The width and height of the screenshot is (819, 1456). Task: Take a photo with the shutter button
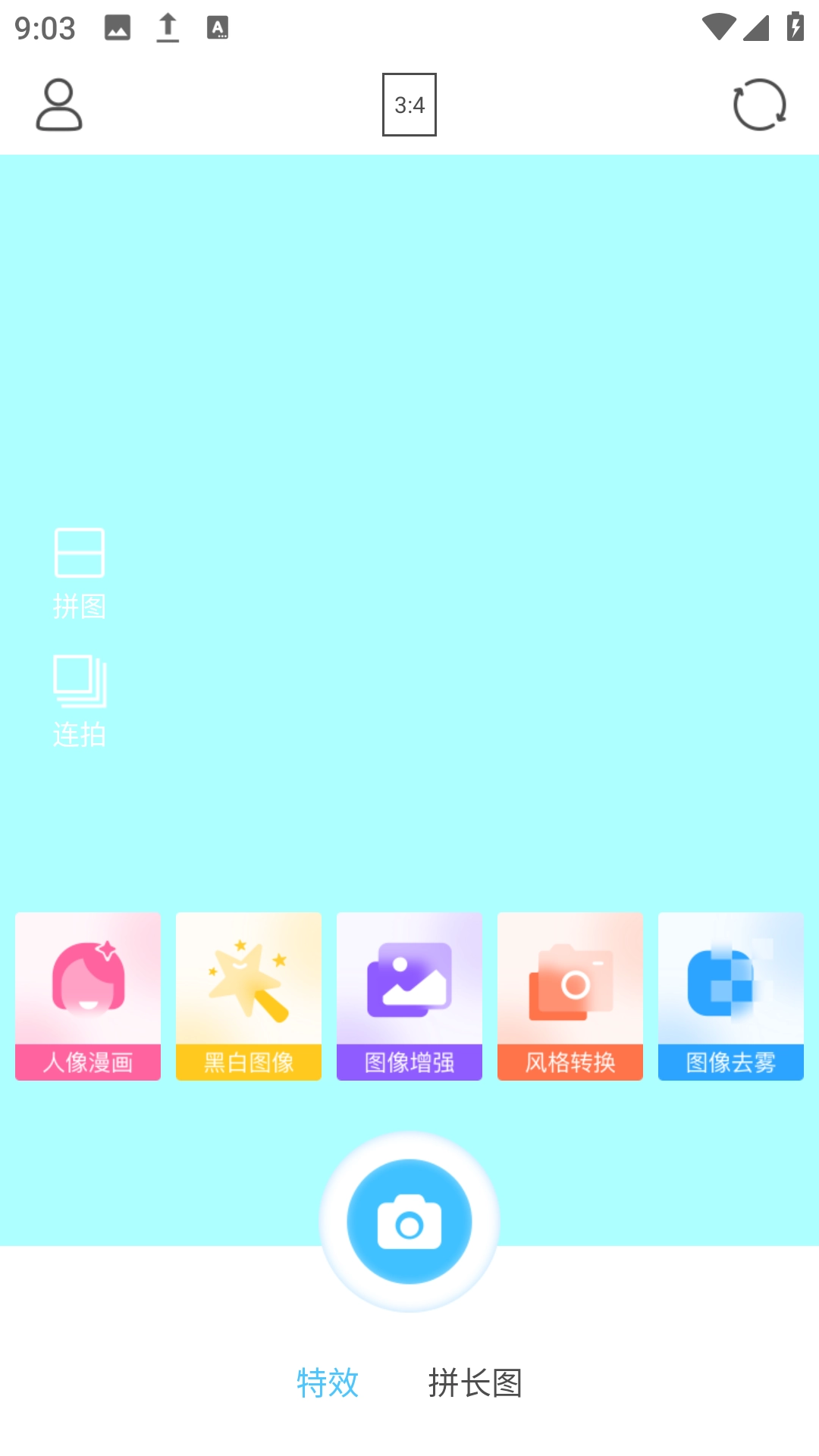[x=409, y=1221]
